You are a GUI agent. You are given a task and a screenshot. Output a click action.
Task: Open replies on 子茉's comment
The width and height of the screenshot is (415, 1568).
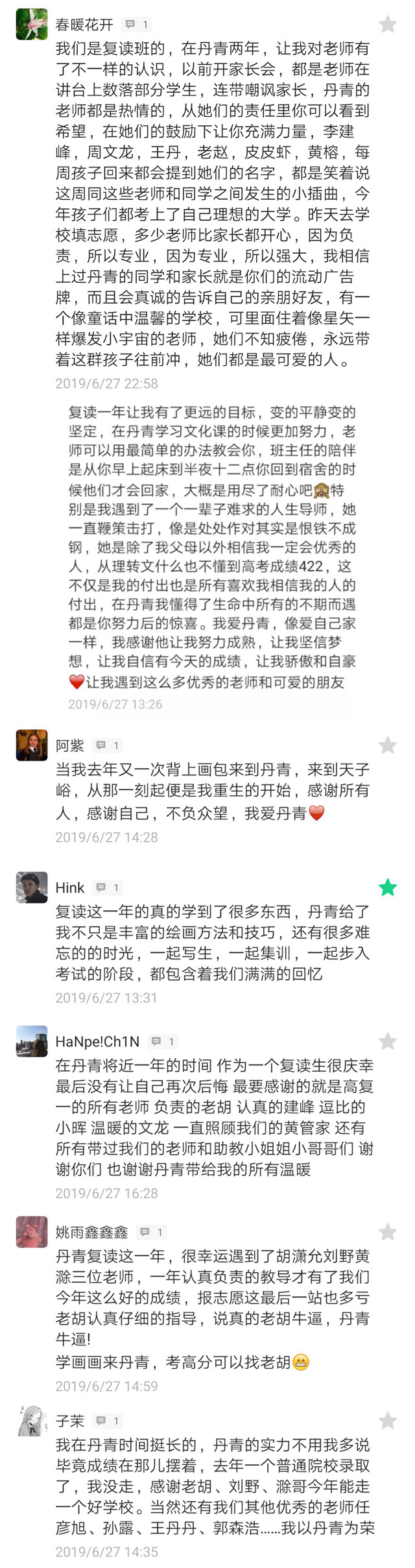tap(108, 1421)
